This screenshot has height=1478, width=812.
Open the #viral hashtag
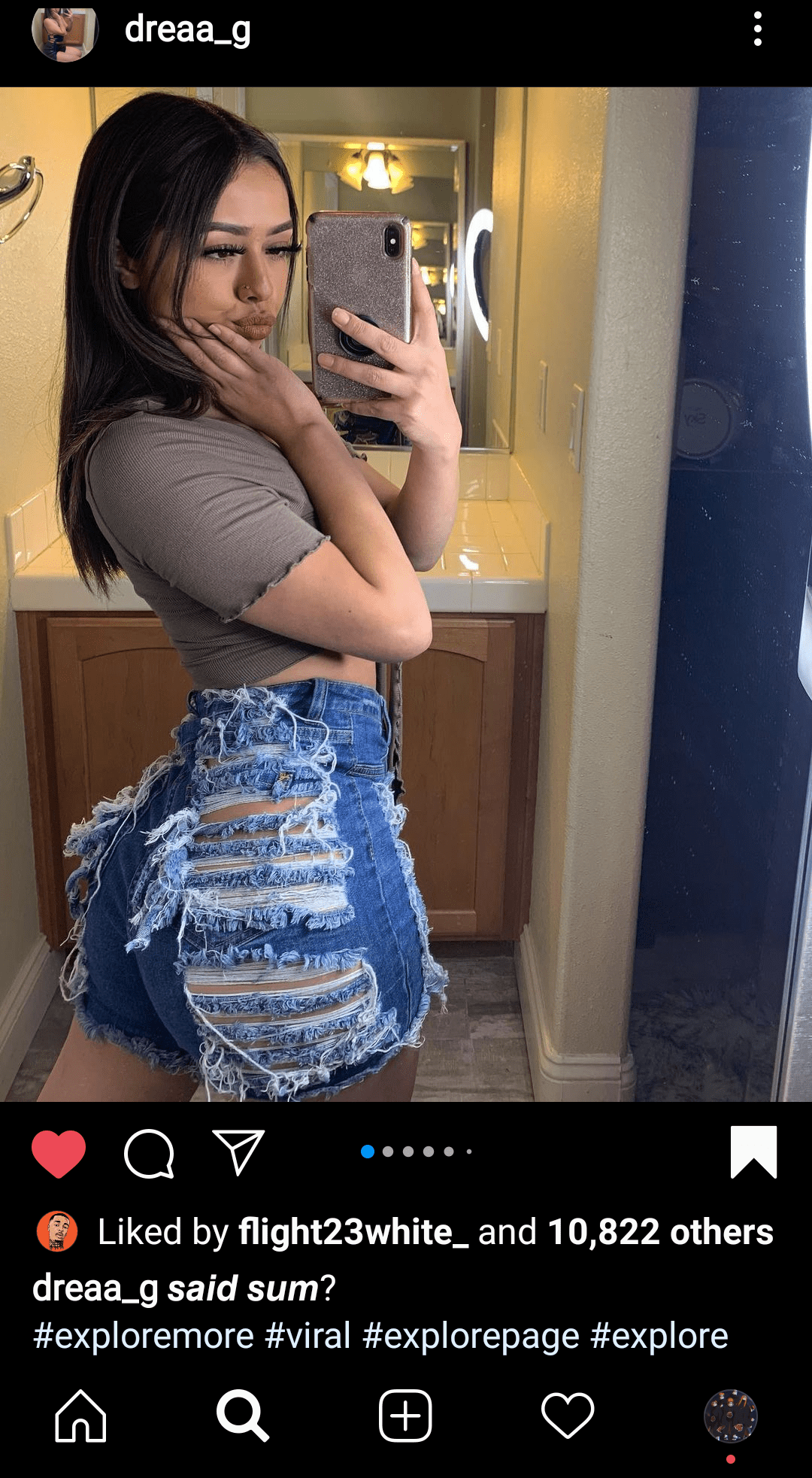(308, 1336)
